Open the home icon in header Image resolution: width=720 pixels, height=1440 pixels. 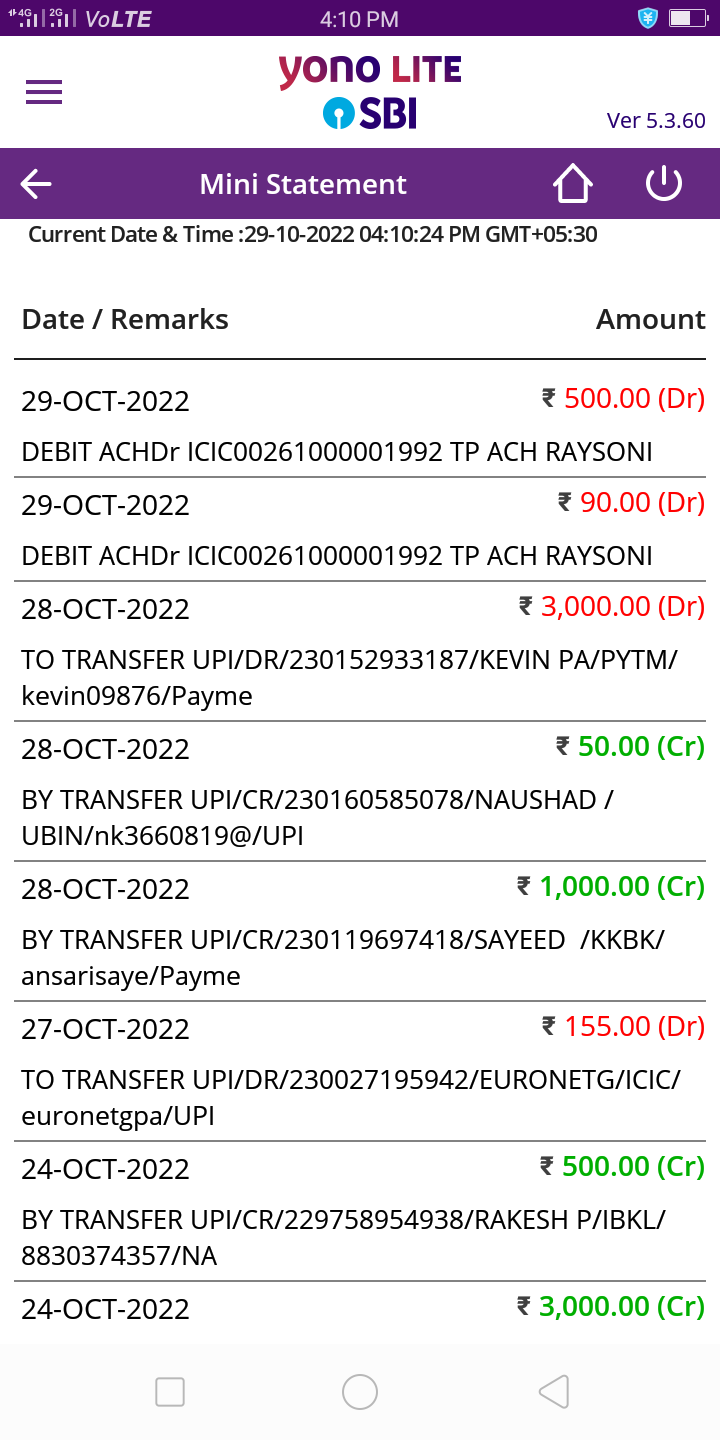tap(573, 184)
